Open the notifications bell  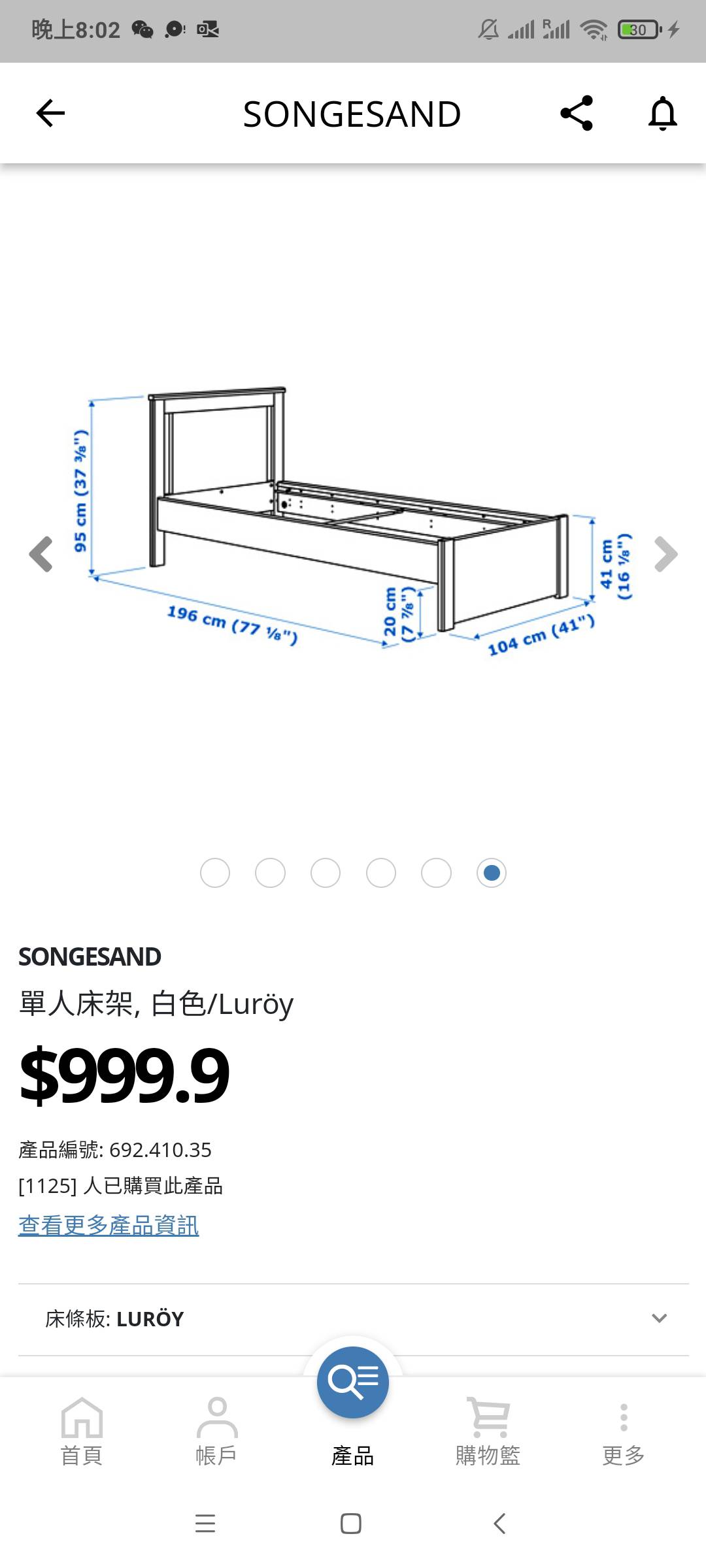pyautogui.click(x=662, y=113)
